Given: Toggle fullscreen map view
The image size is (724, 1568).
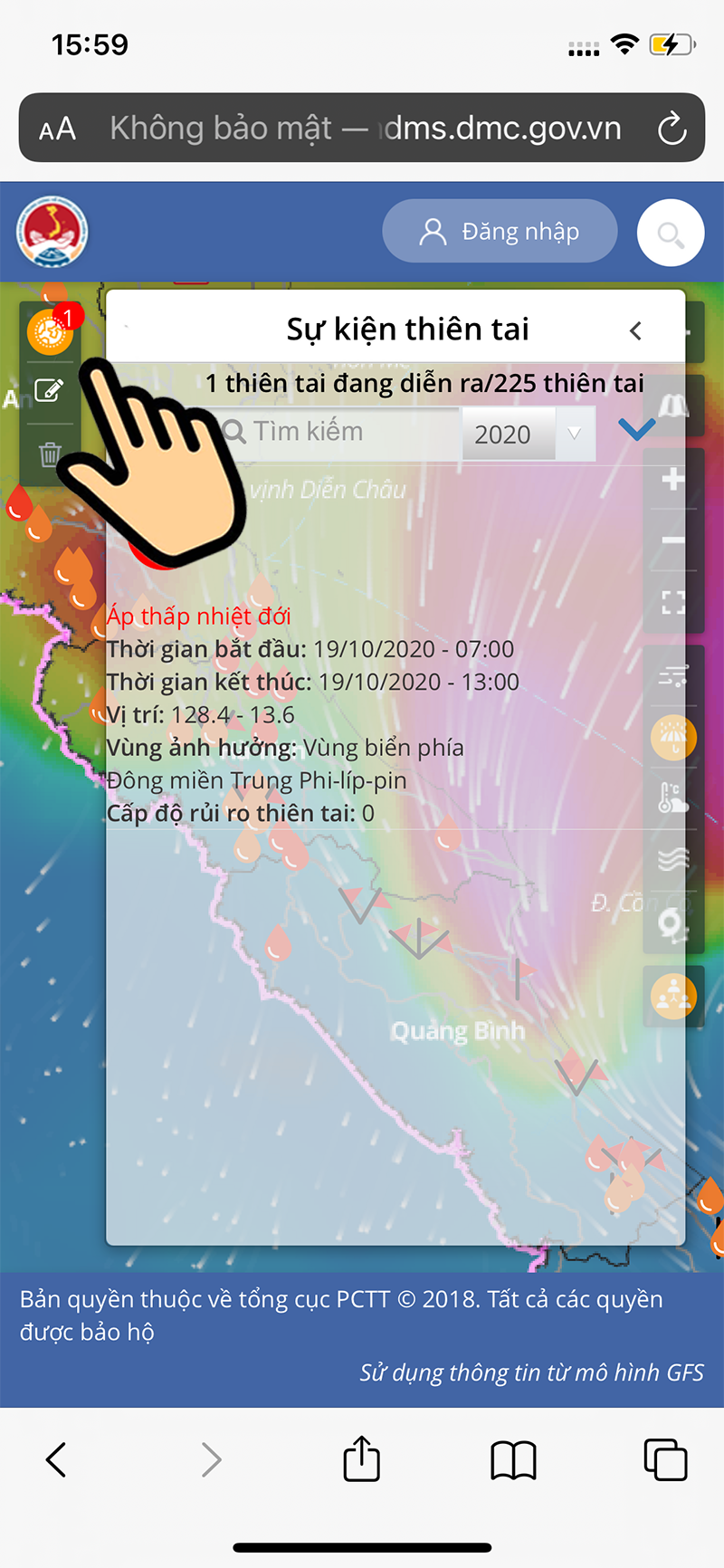Looking at the screenshot, I should click(672, 602).
